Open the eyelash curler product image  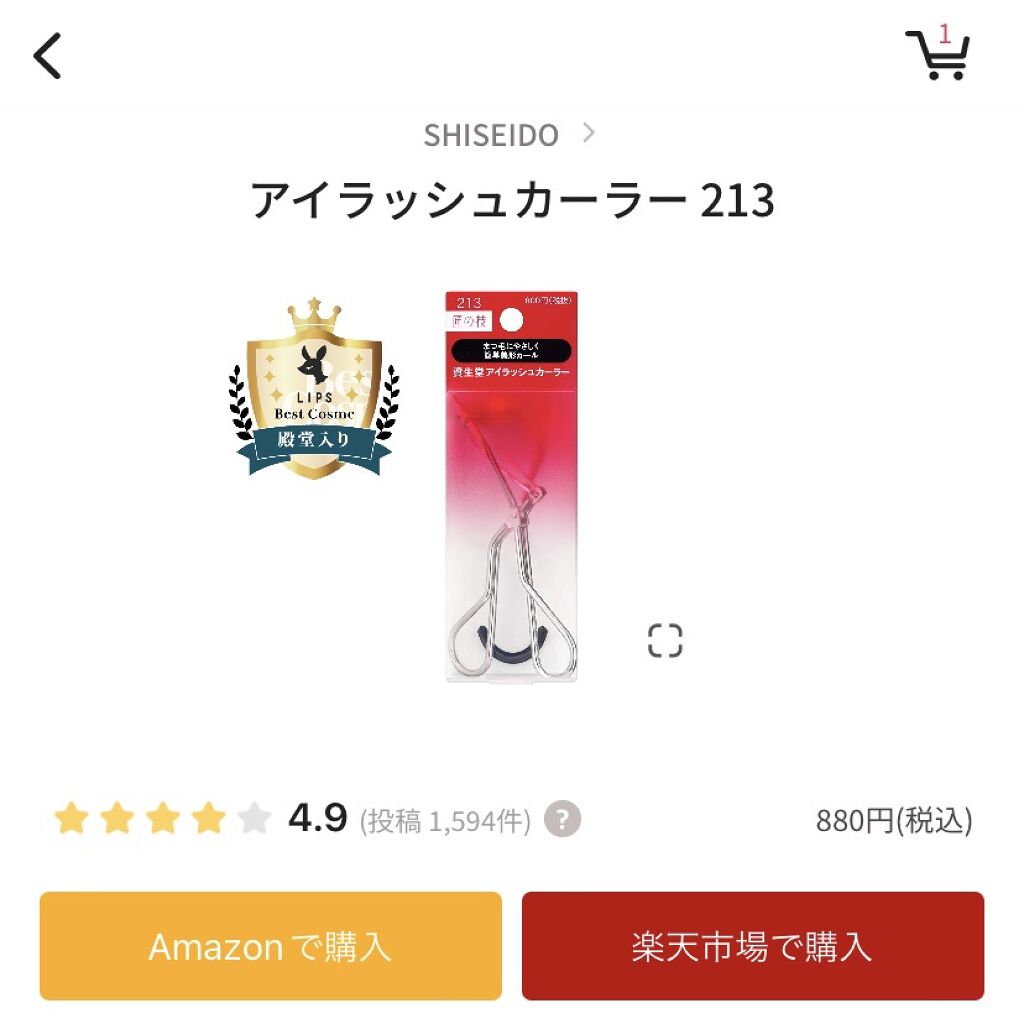click(511, 487)
